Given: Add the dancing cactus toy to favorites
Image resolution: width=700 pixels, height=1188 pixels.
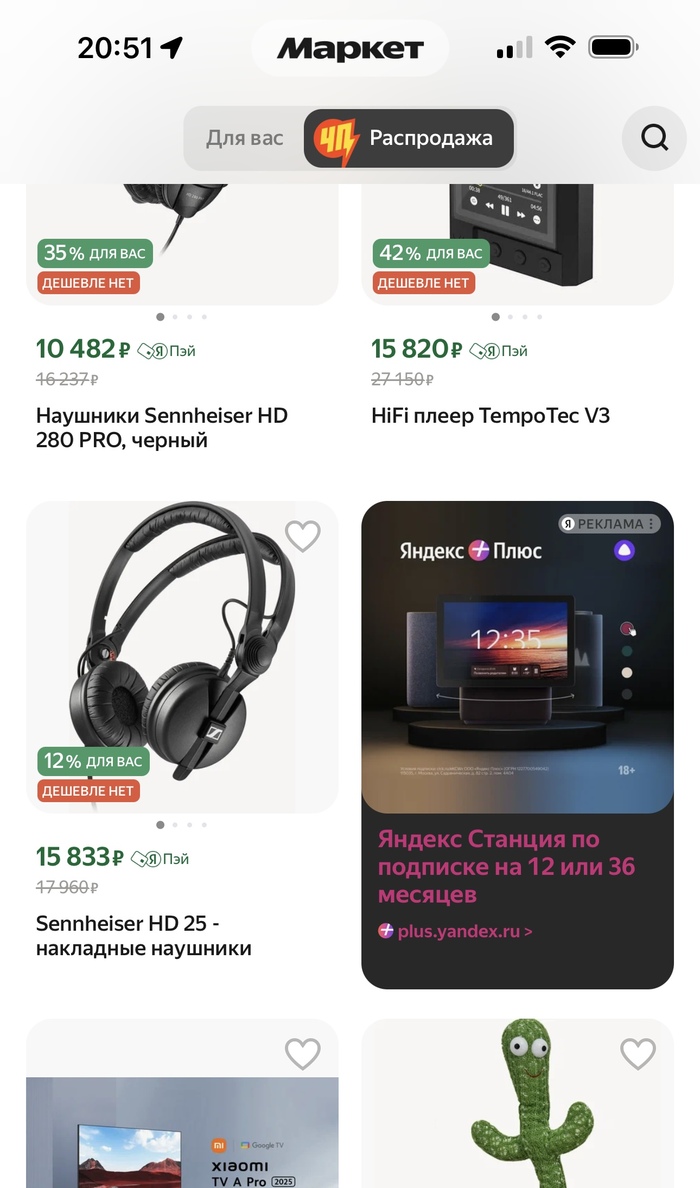Looking at the screenshot, I should [637, 1053].
